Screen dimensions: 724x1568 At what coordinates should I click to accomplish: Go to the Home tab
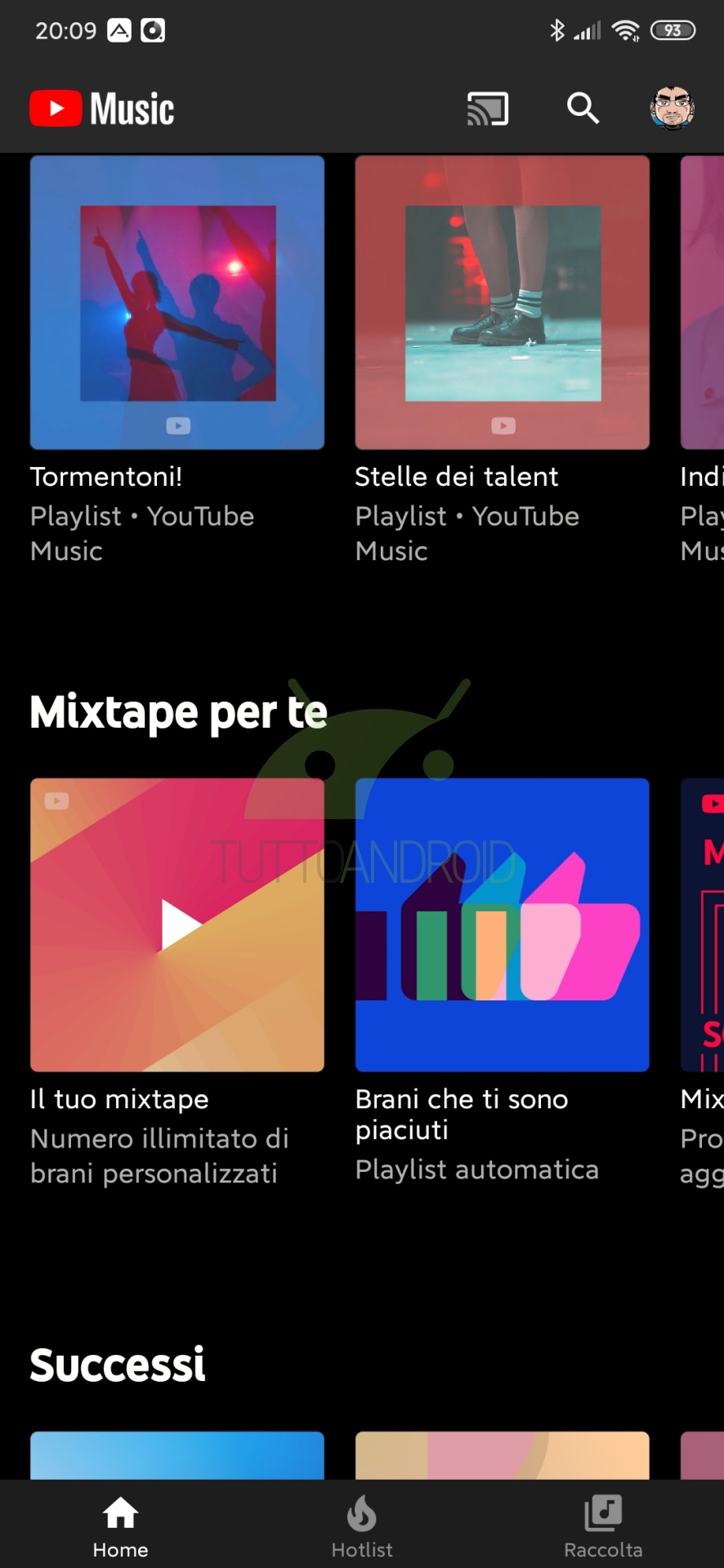(x=120, y=1526)
